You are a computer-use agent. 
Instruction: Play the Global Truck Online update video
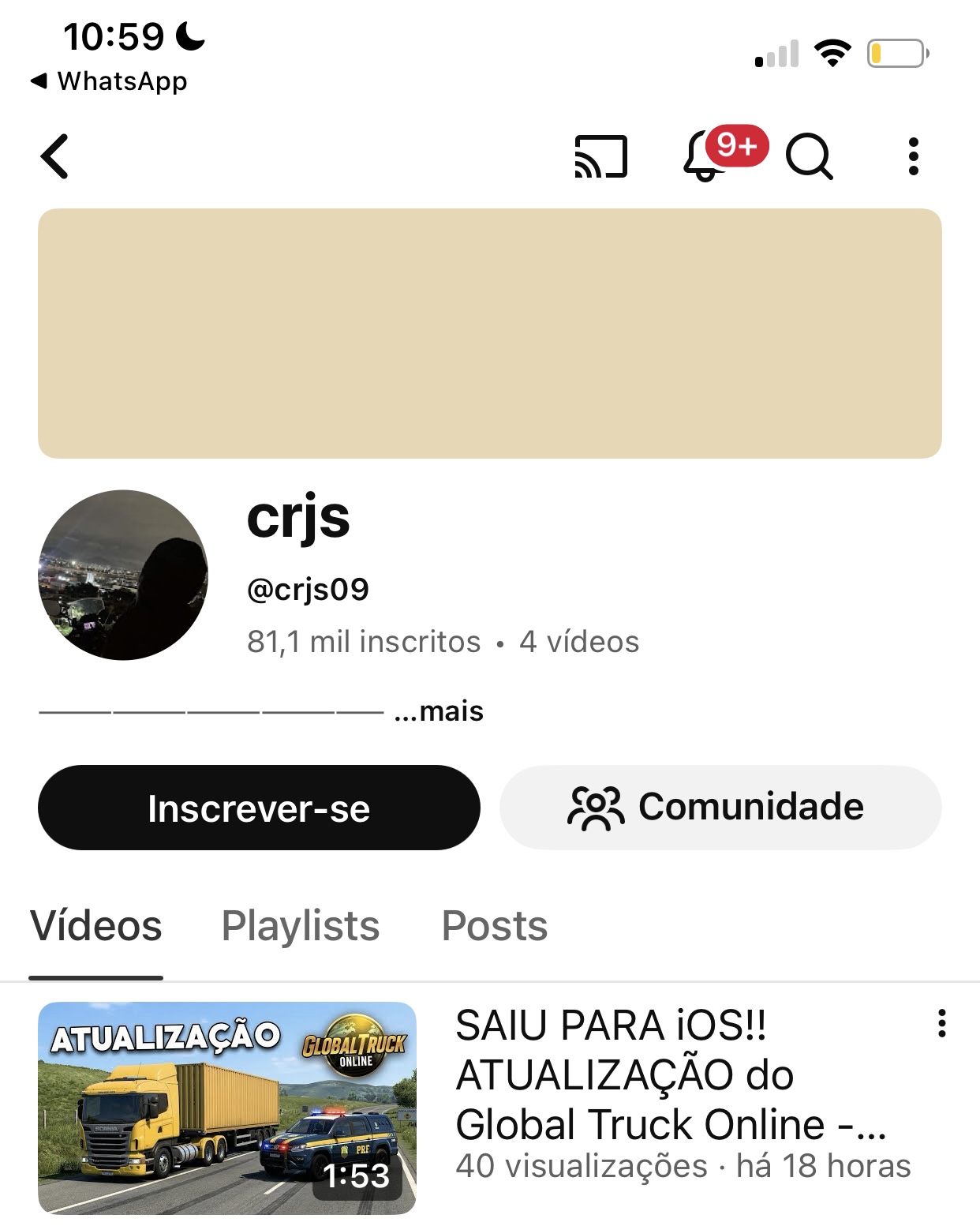(227, 1108)
